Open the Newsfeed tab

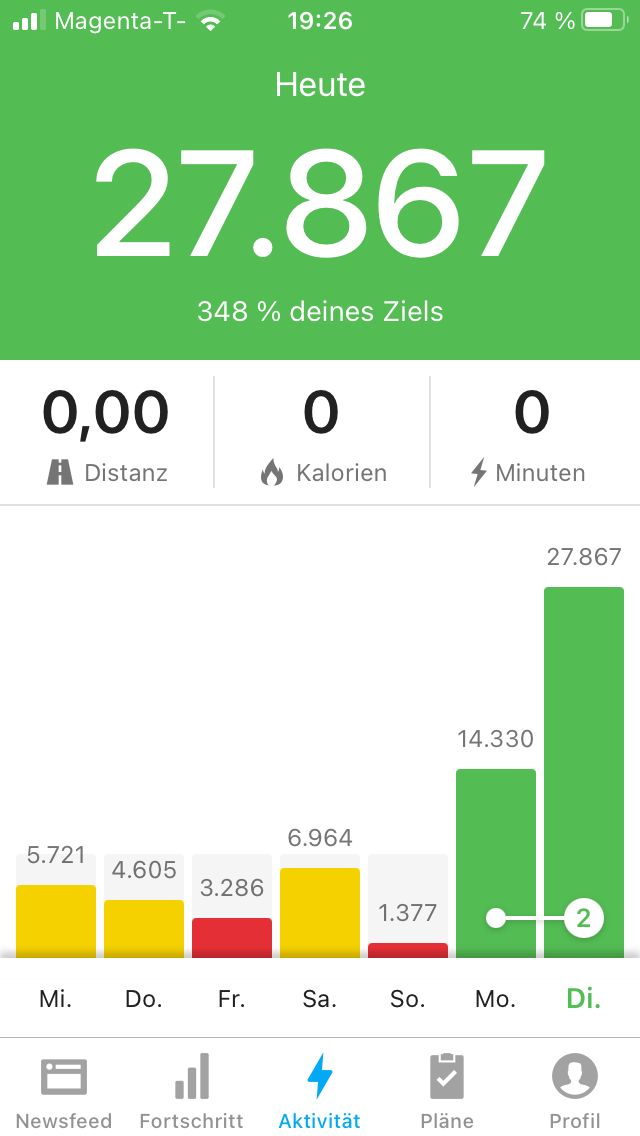(64, 1090)
